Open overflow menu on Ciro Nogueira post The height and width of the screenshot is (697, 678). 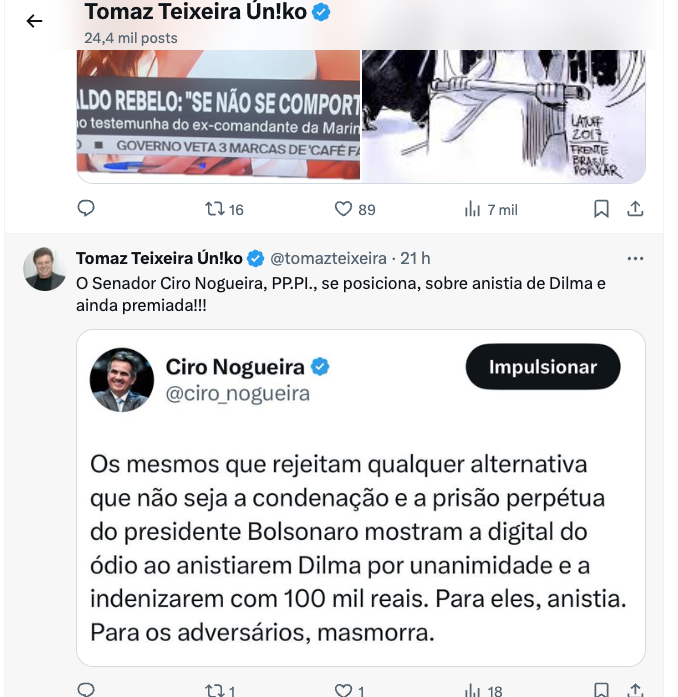(x=635, y=258)
